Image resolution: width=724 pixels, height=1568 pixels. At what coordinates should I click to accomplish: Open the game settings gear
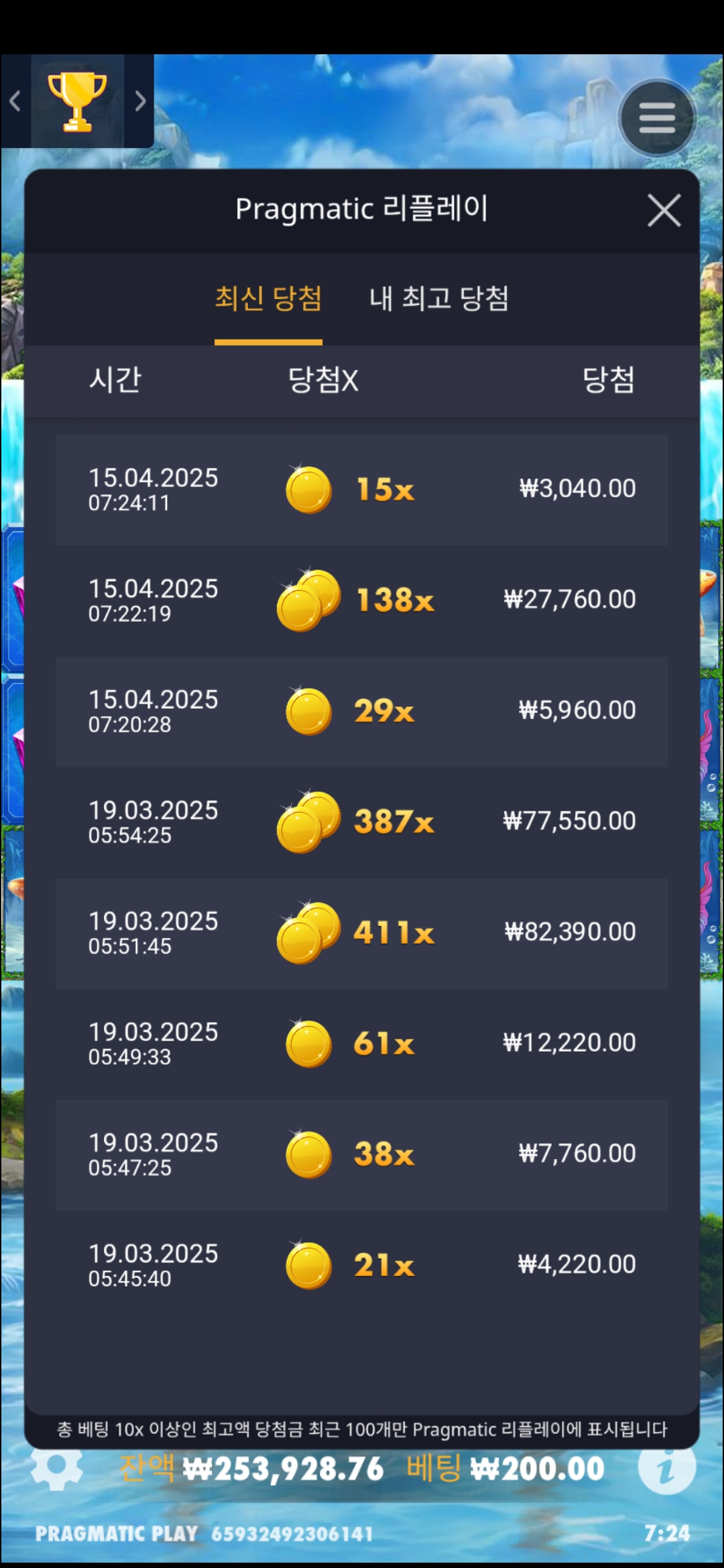57,1469
